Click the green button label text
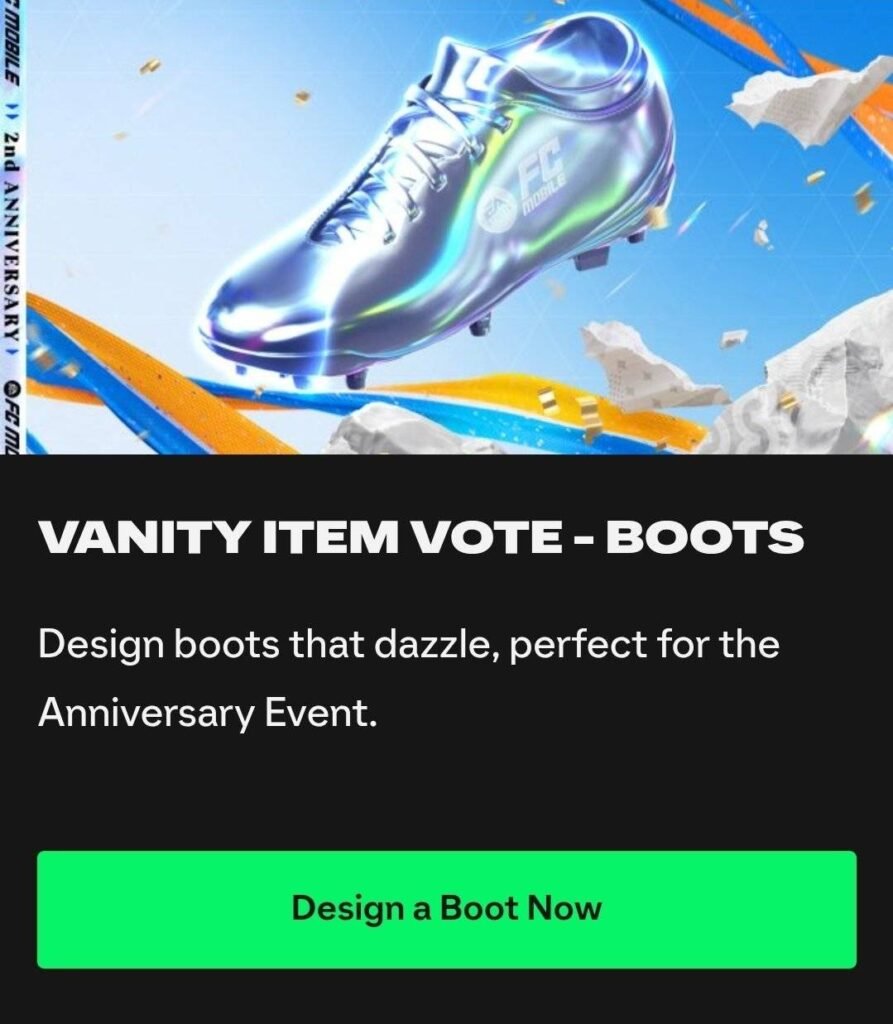 point(446,910)
